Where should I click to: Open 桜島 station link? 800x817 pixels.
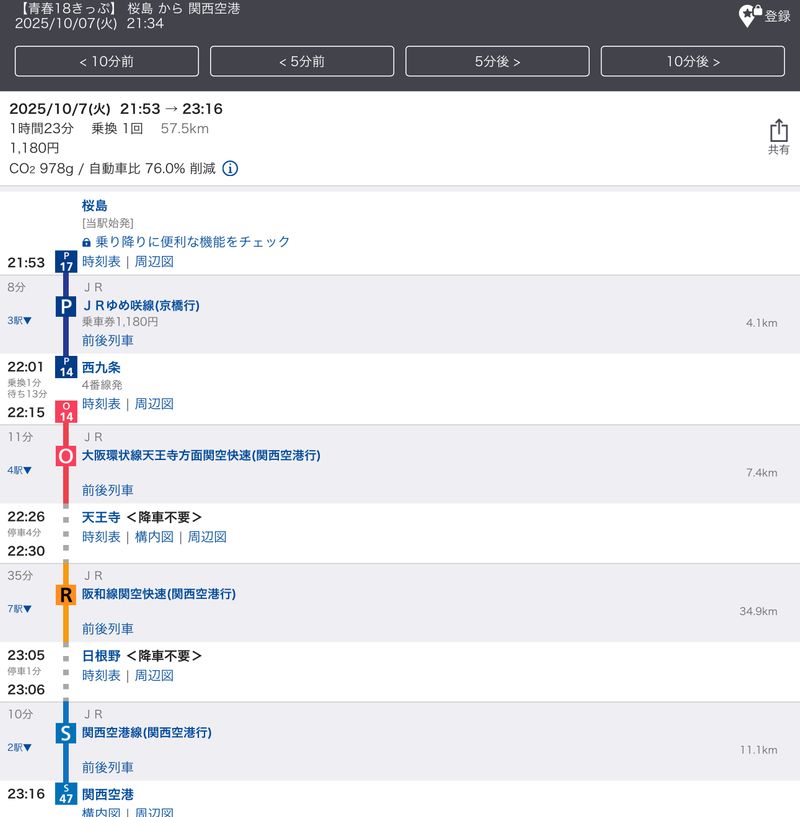pyautogui.click(x=95, y=205)
